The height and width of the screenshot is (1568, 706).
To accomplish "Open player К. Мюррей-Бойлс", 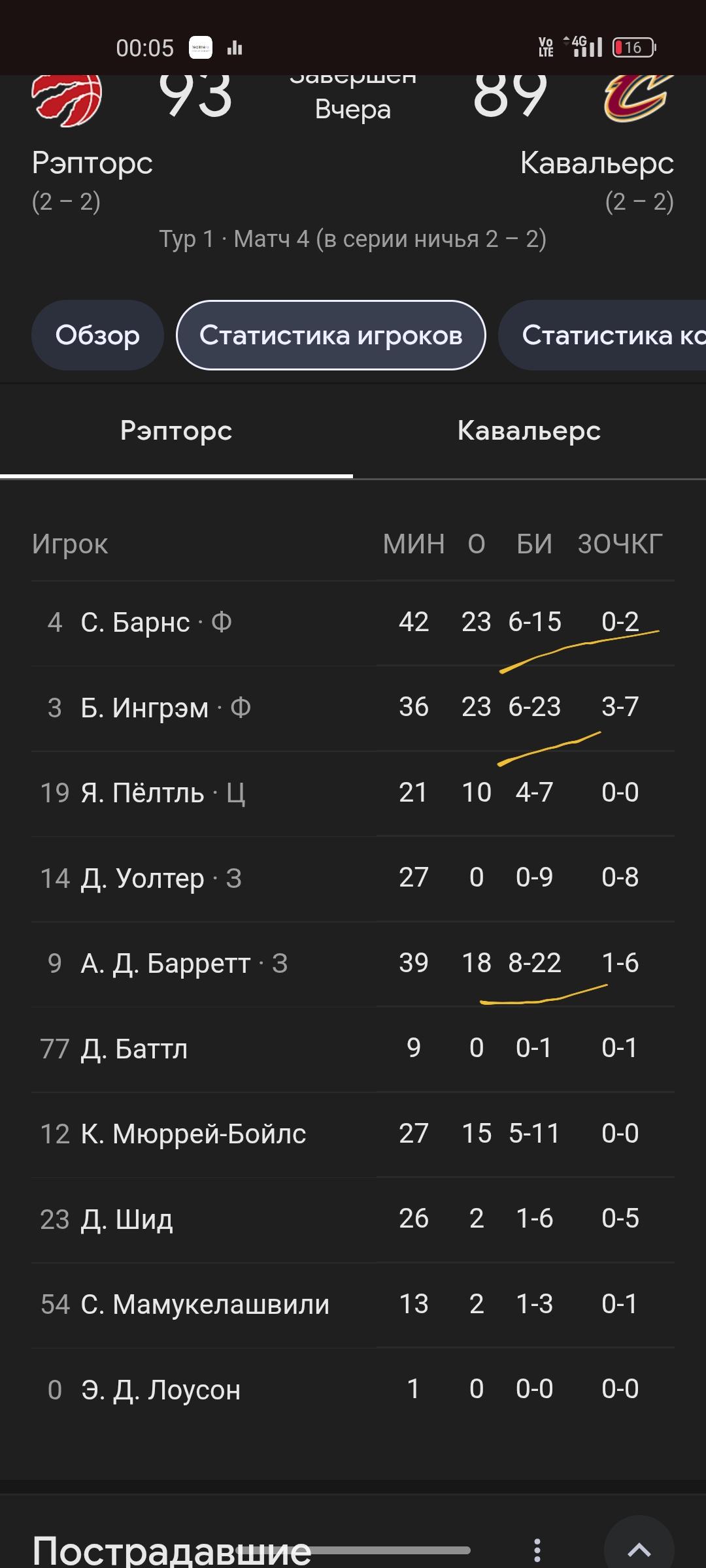I will [x=193, y=1134].
